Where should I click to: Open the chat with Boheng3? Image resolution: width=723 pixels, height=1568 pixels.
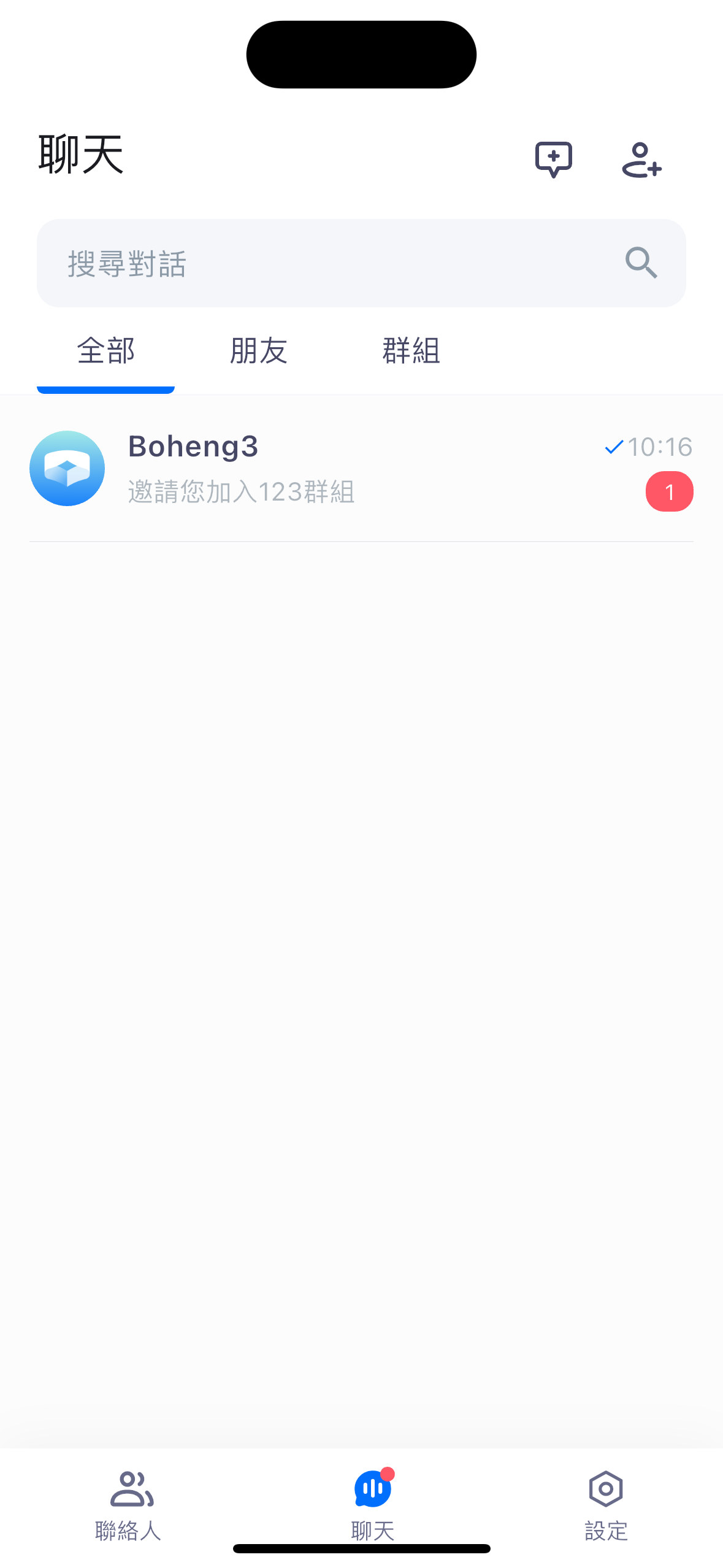pyautogui.click(x=361, y=469)
